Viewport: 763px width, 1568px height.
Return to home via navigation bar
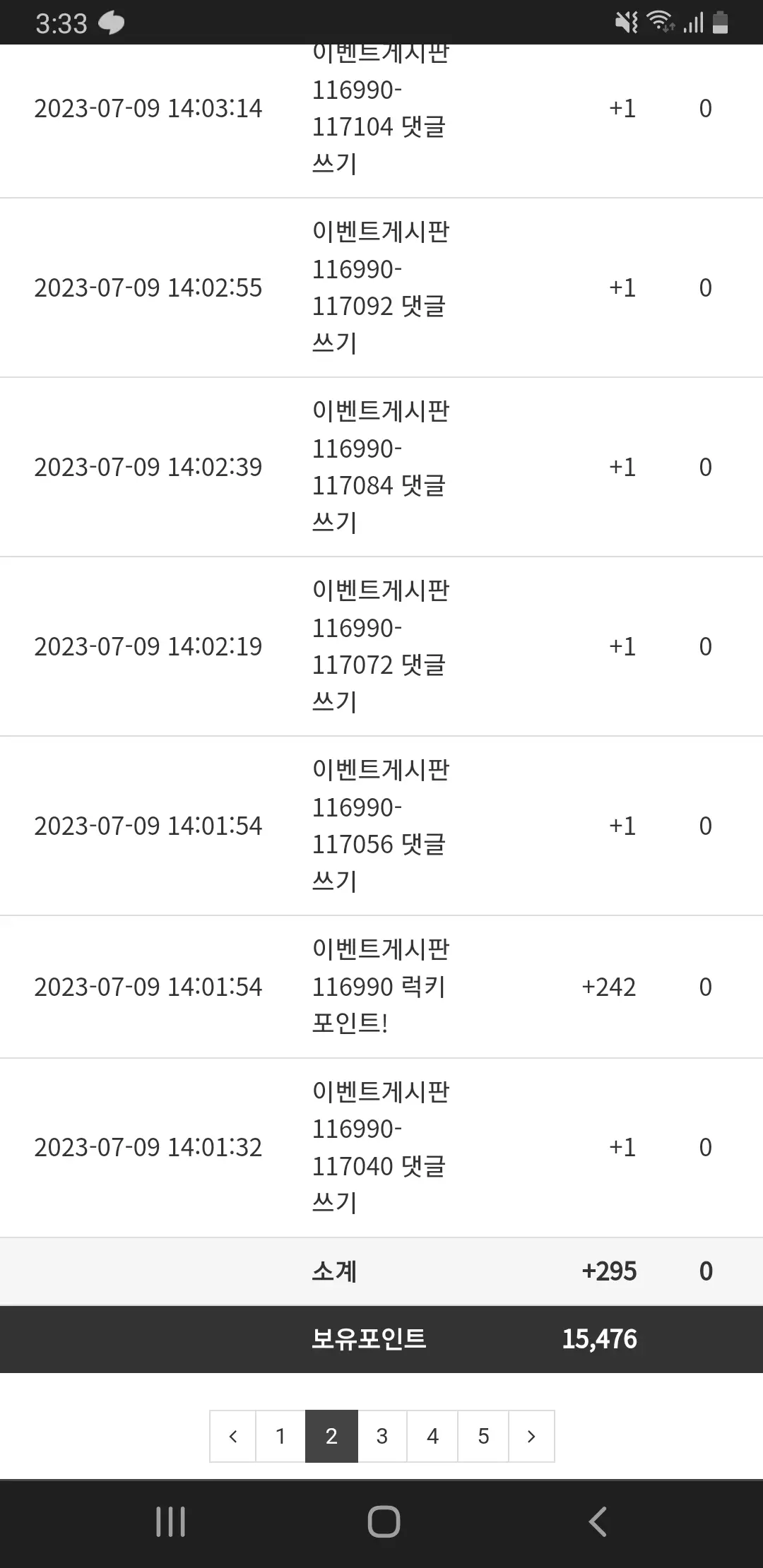coord(384,1521)
